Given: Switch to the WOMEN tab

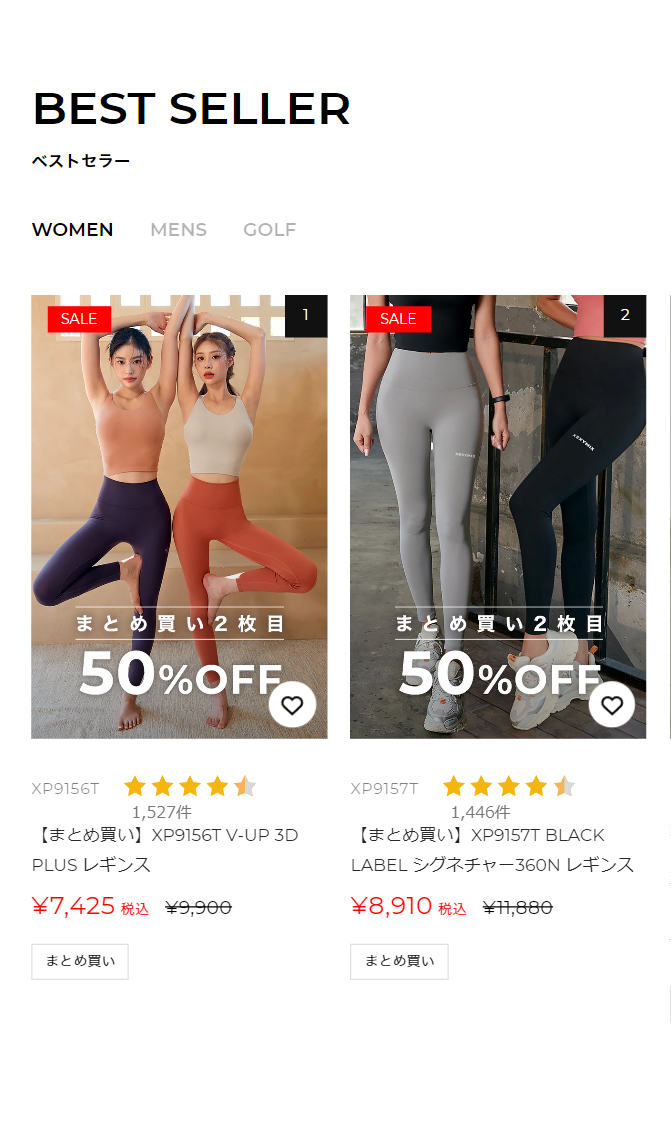Looking at the screenshot, I should pyautogui.click(x=72, y=230).
